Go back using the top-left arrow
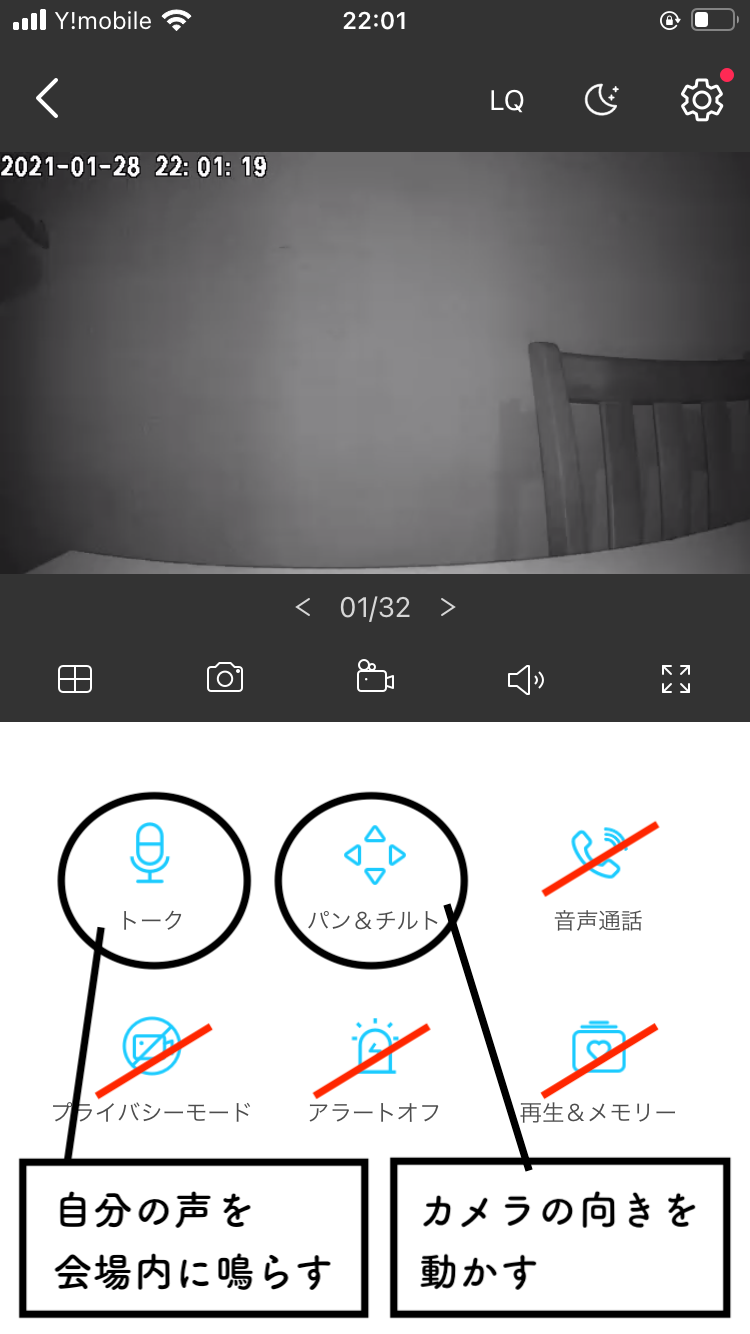The height and width of the screenshot is (1334, 750). 47,99
